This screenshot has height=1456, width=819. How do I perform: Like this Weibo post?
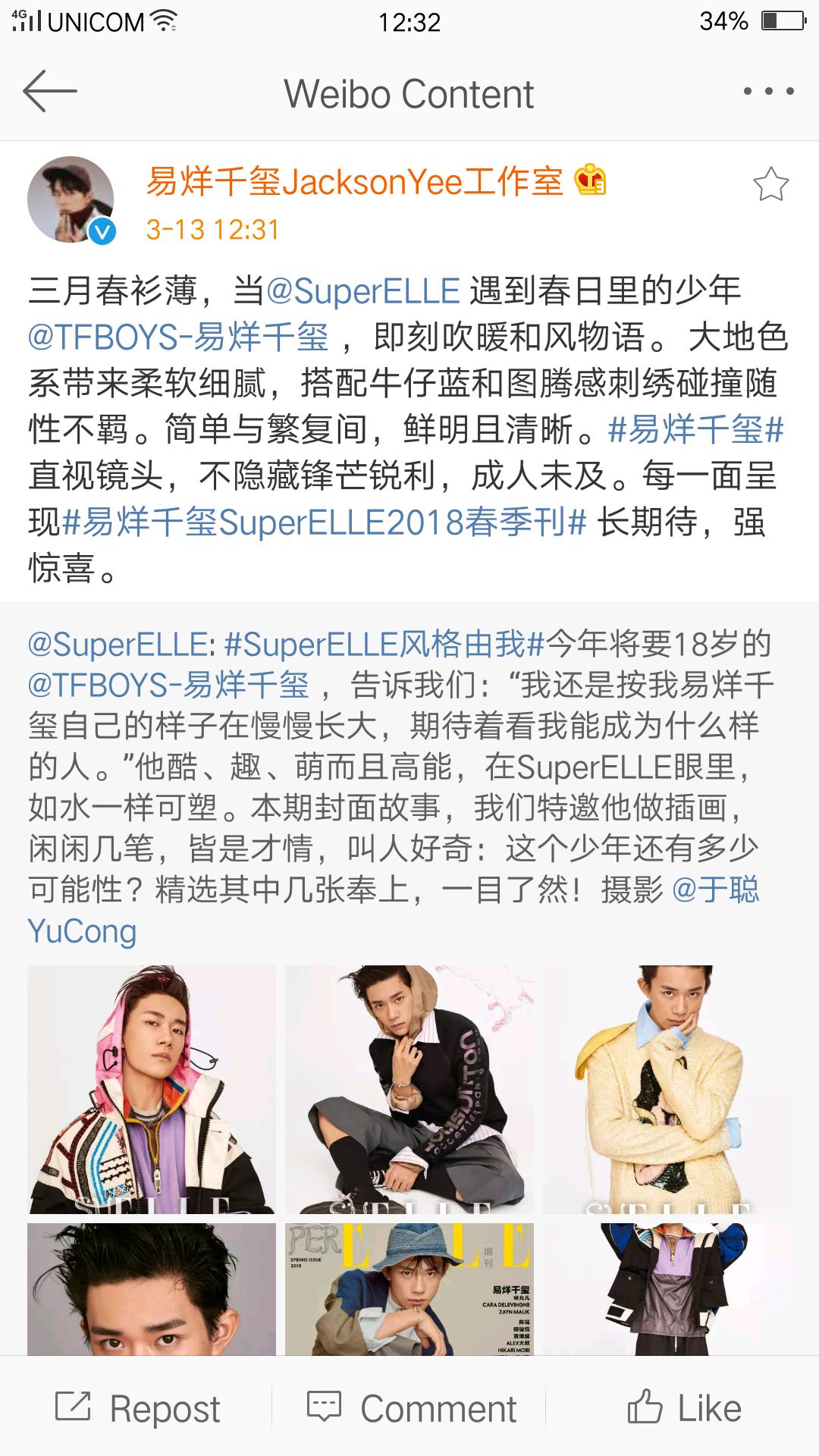684,1409
